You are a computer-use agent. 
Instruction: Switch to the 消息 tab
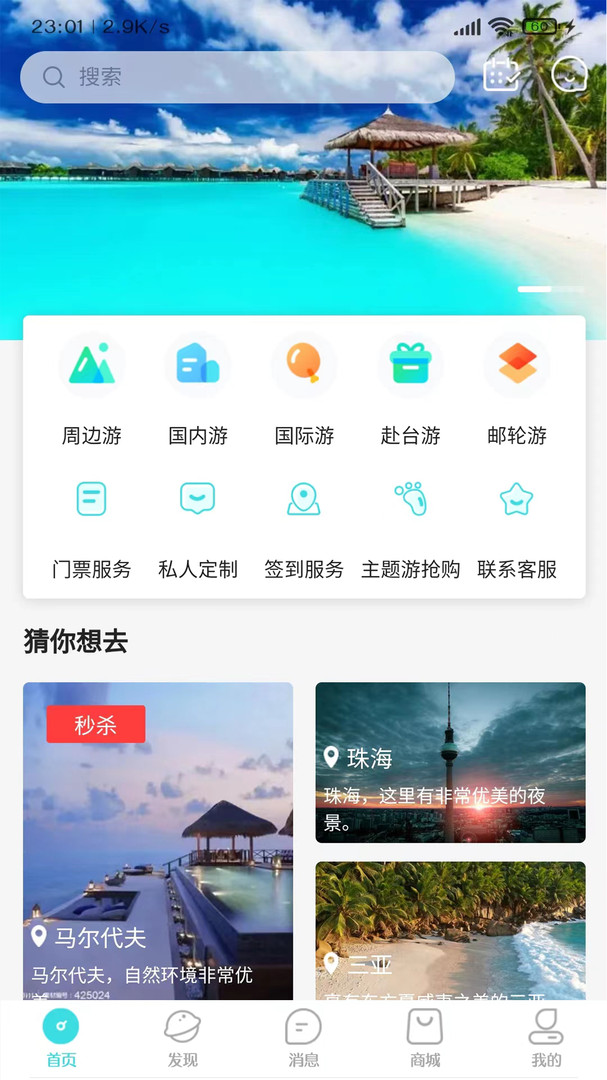[x=303, y=1039]
